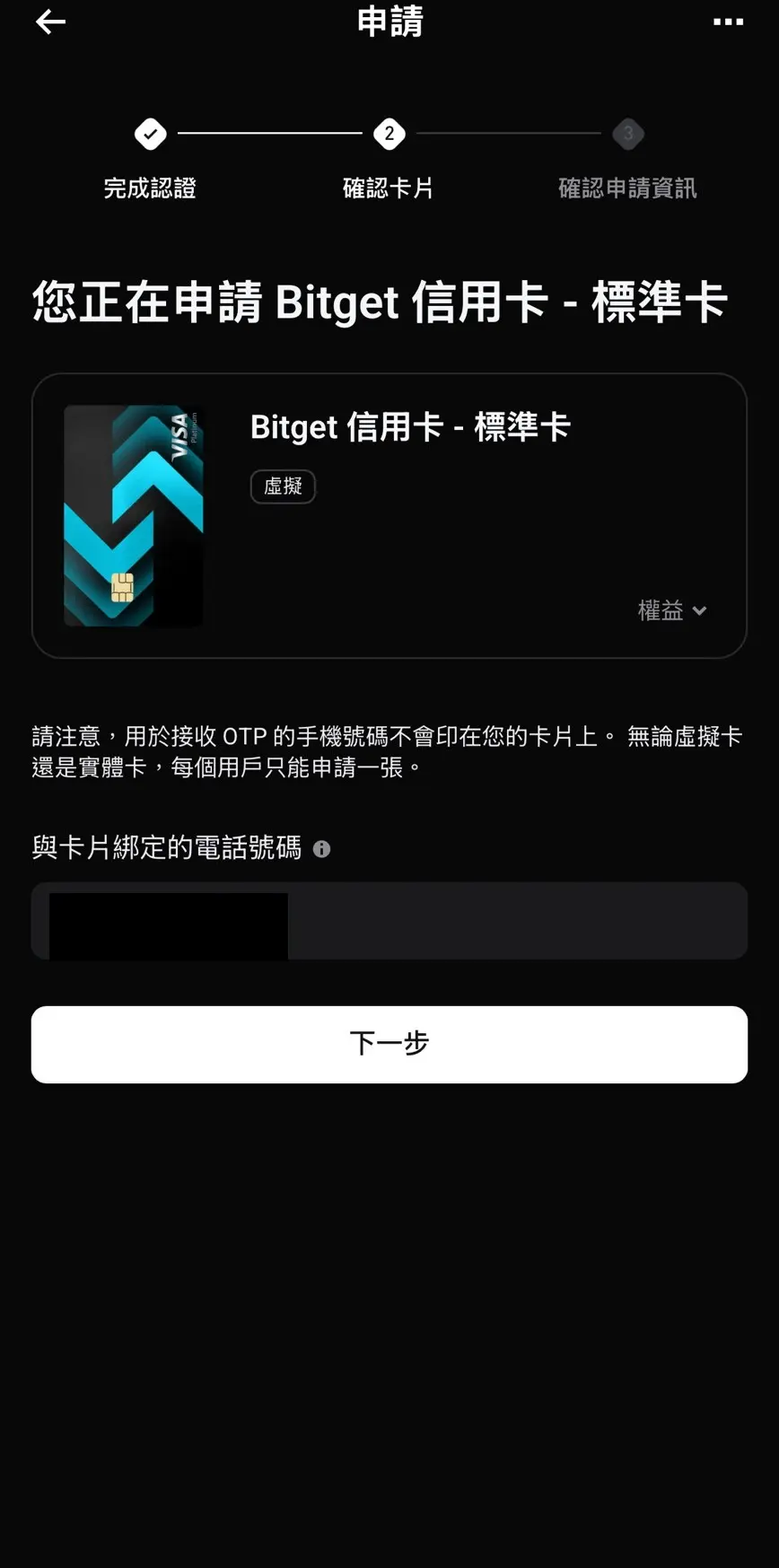Screen dimensions: 779x1568
Task: Click the step 2 circle icon
Action: [x=389, y=134]
